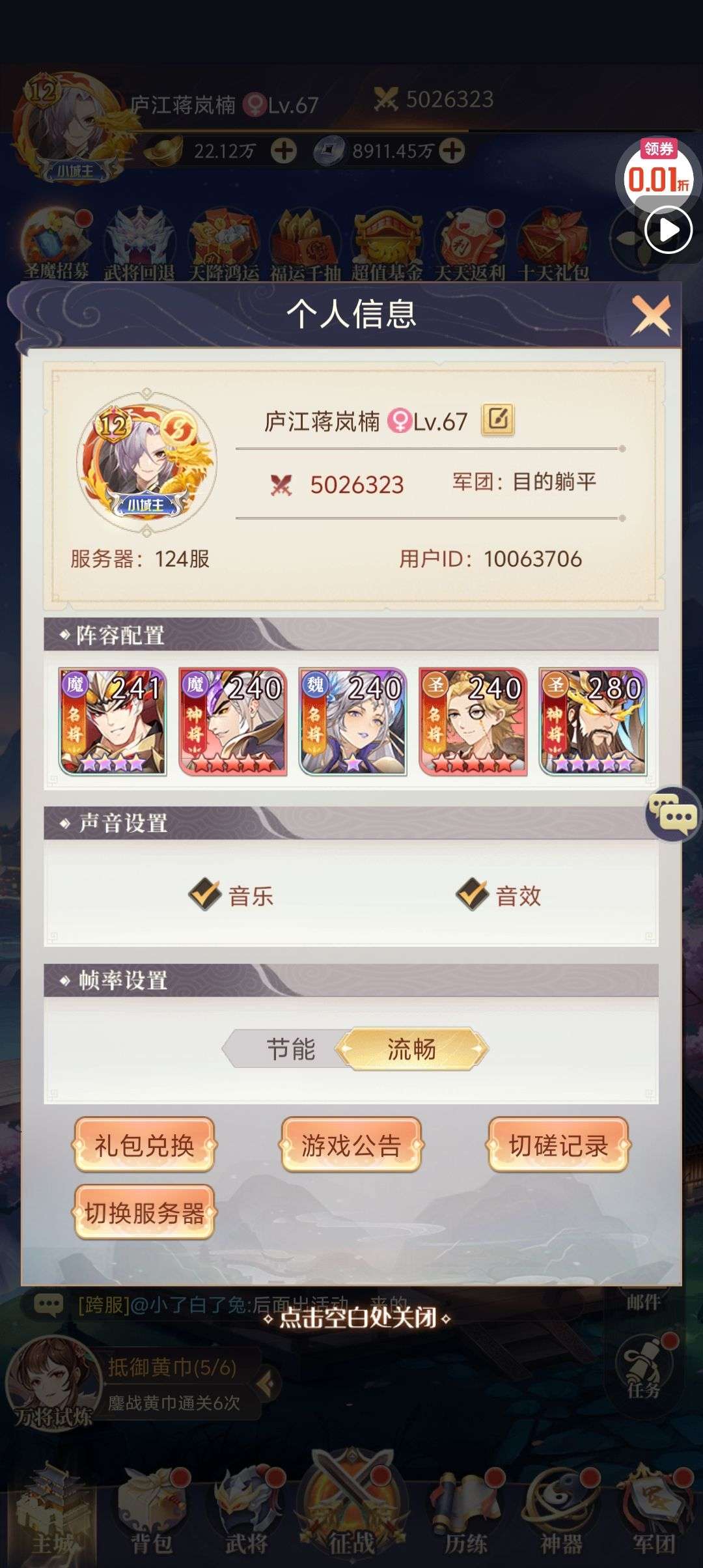Play the floating video button
The image size is (703, 1568).
[x=668, y=229]
